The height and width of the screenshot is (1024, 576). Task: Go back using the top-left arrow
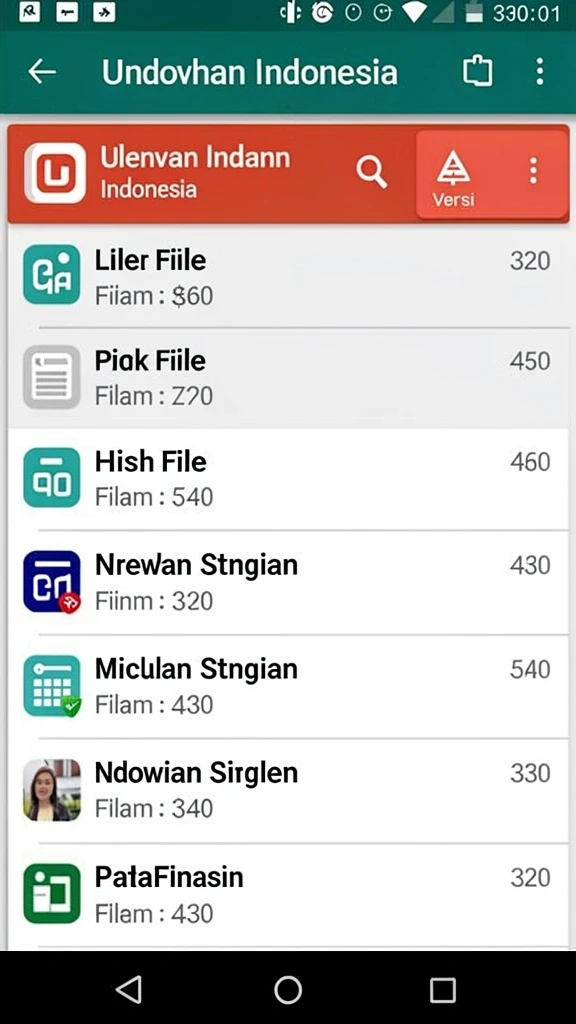coord(42,71)
